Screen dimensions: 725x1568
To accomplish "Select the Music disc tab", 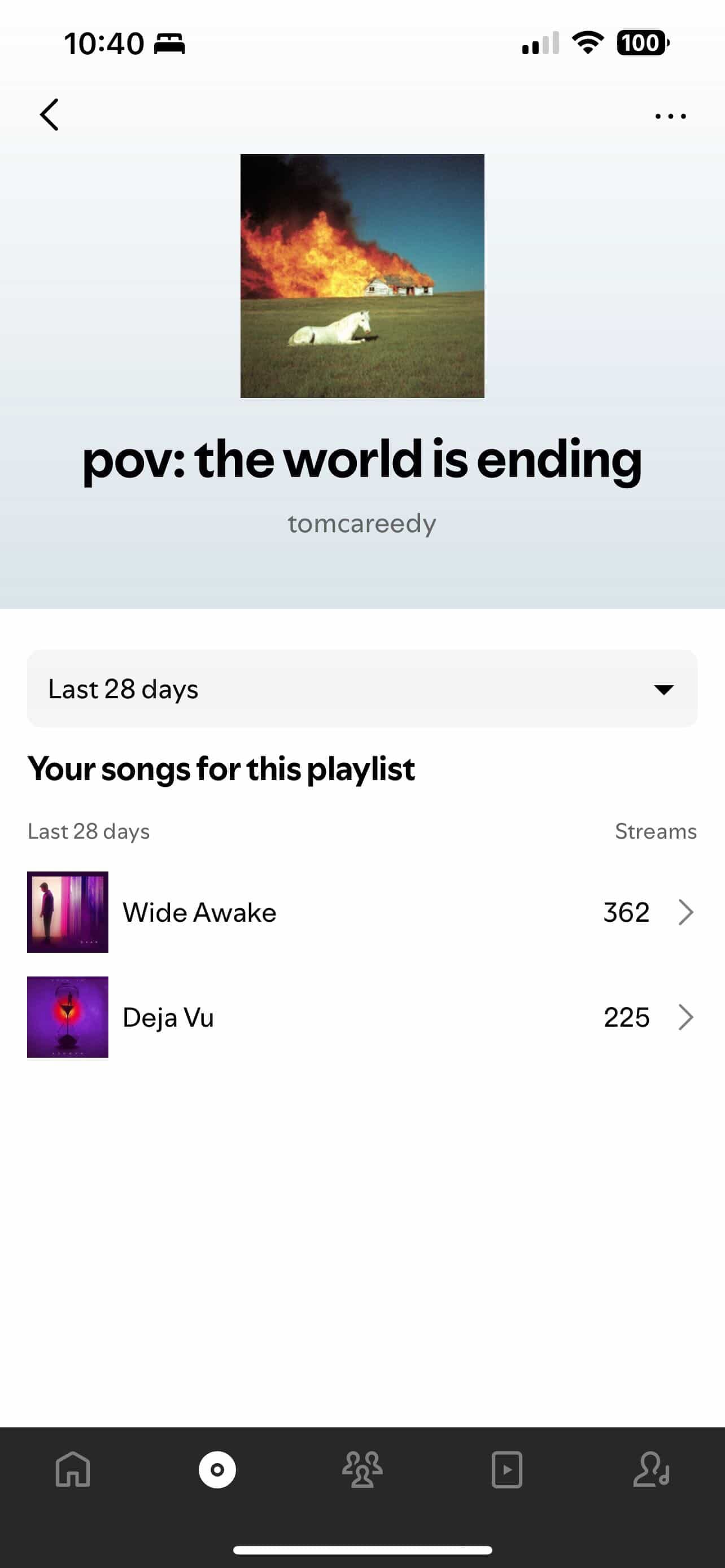I will [217, 1469].
